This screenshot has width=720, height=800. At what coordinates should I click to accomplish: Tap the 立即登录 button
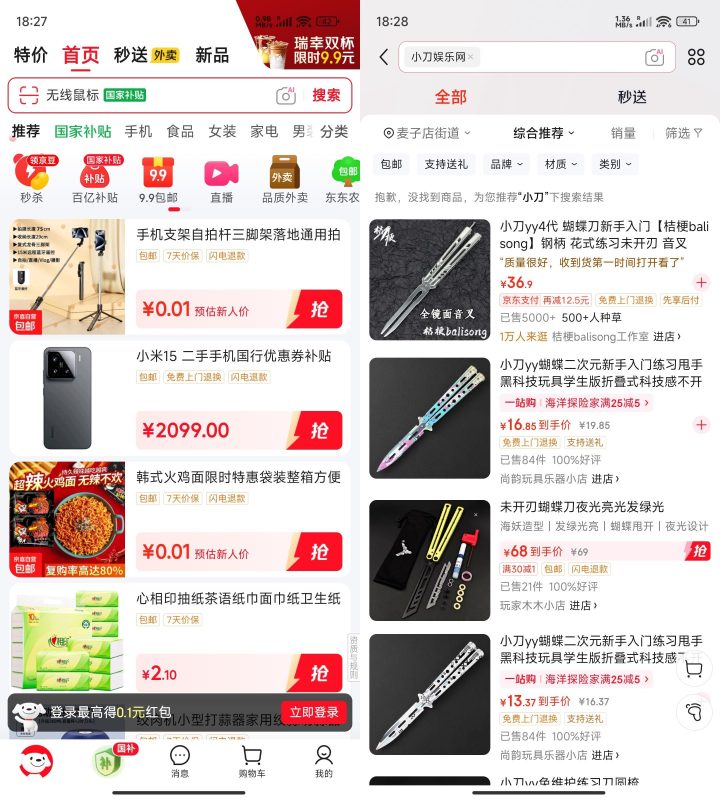[x=314, y=712]
